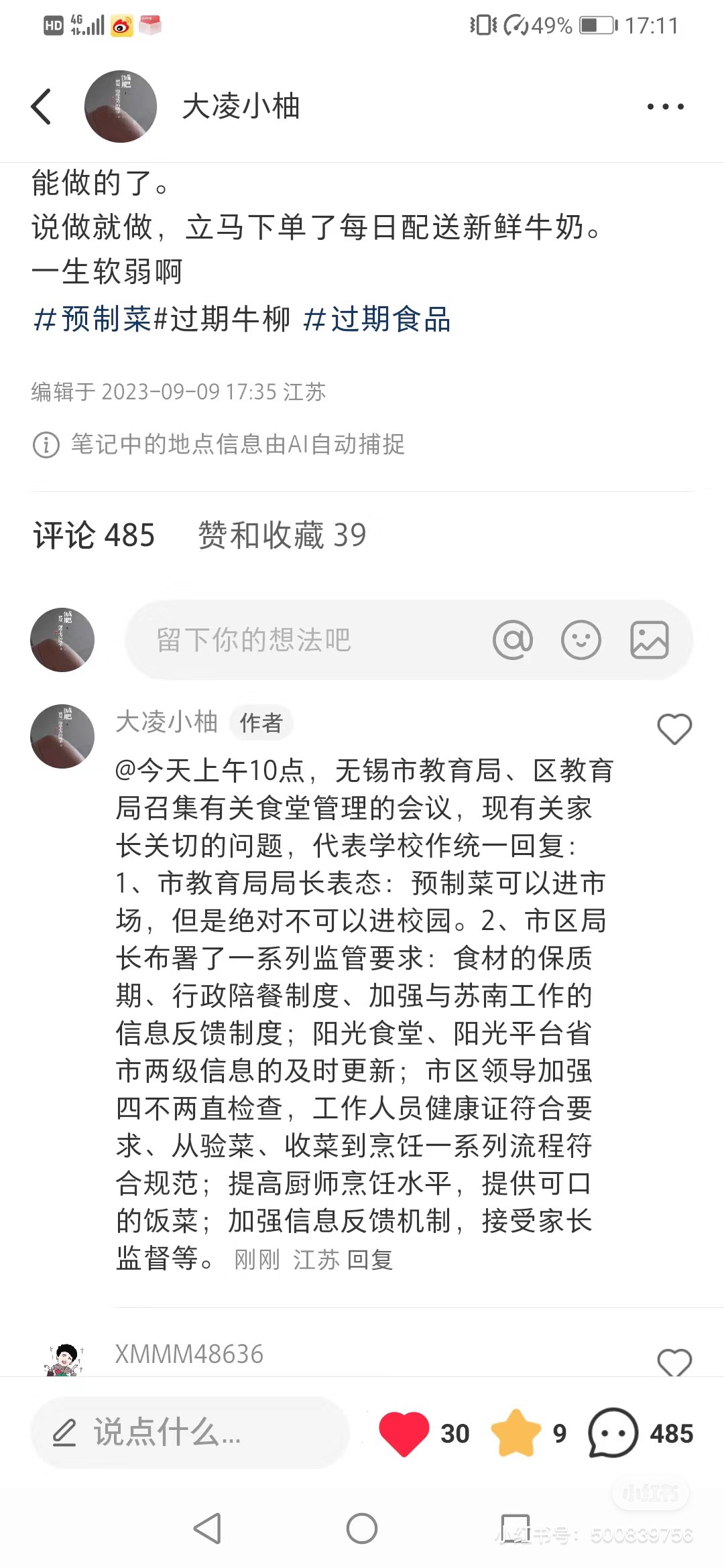The image size is (724, 1568).
Task: Attach an image to your comment
Action: click(x=649, y=640)
